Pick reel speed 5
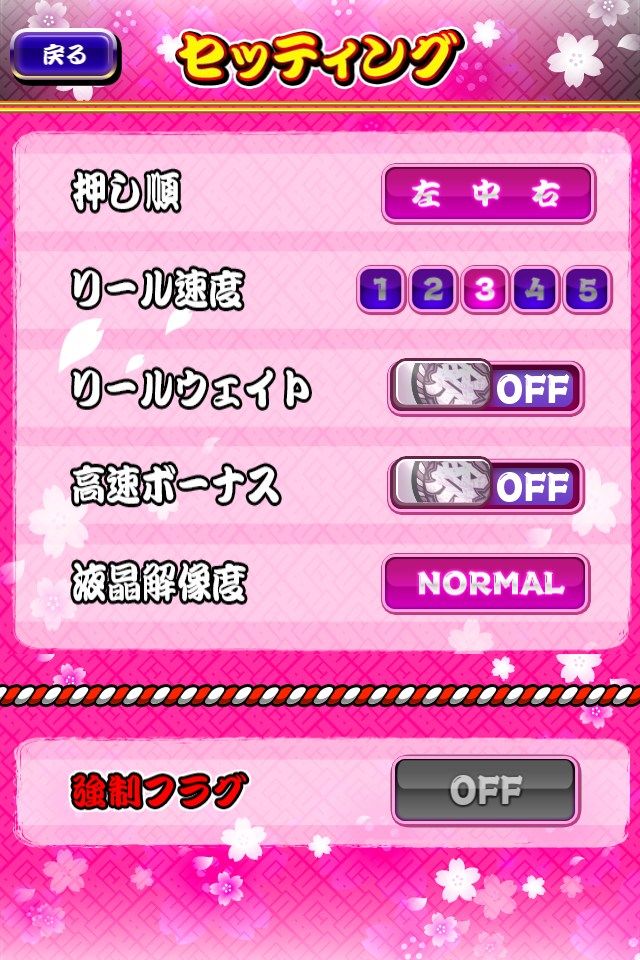The height and width of the screenshot is (960, 640). [588, 291]
